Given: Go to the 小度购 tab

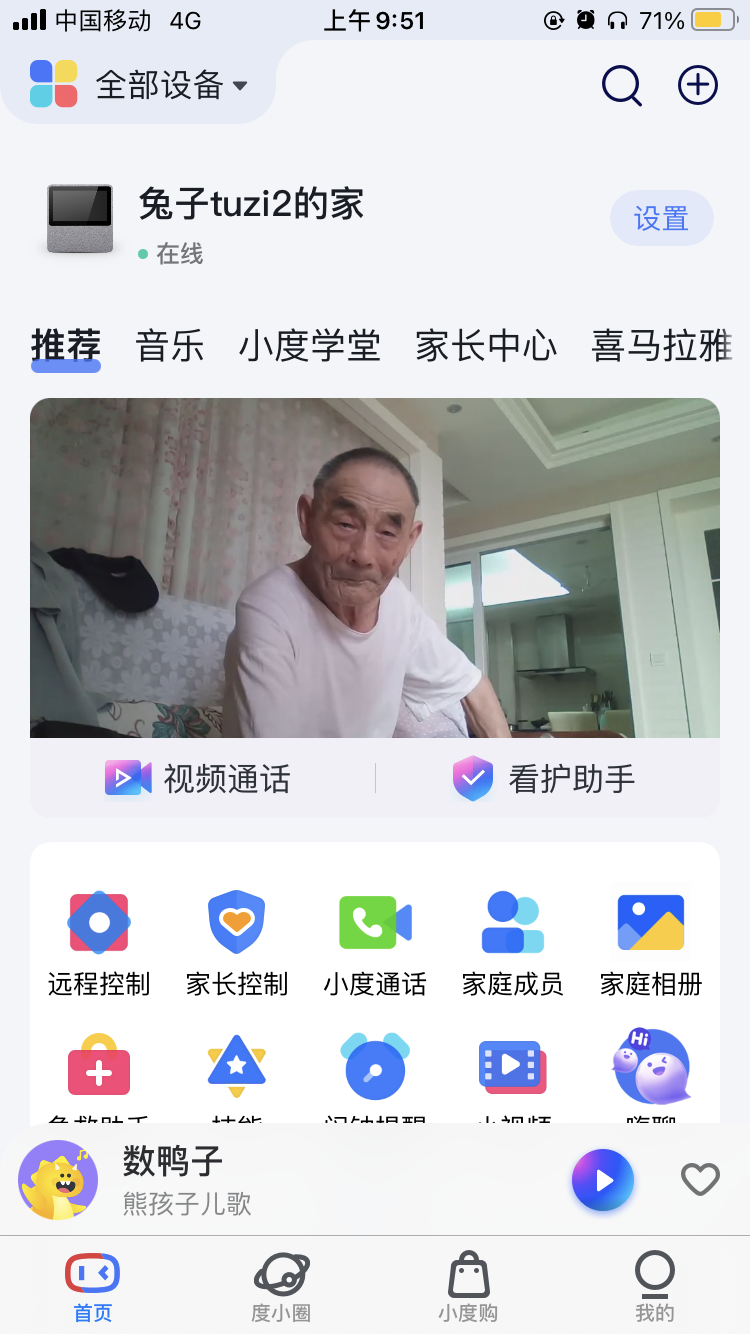Looking at the screenshot, I should 468,1288.
